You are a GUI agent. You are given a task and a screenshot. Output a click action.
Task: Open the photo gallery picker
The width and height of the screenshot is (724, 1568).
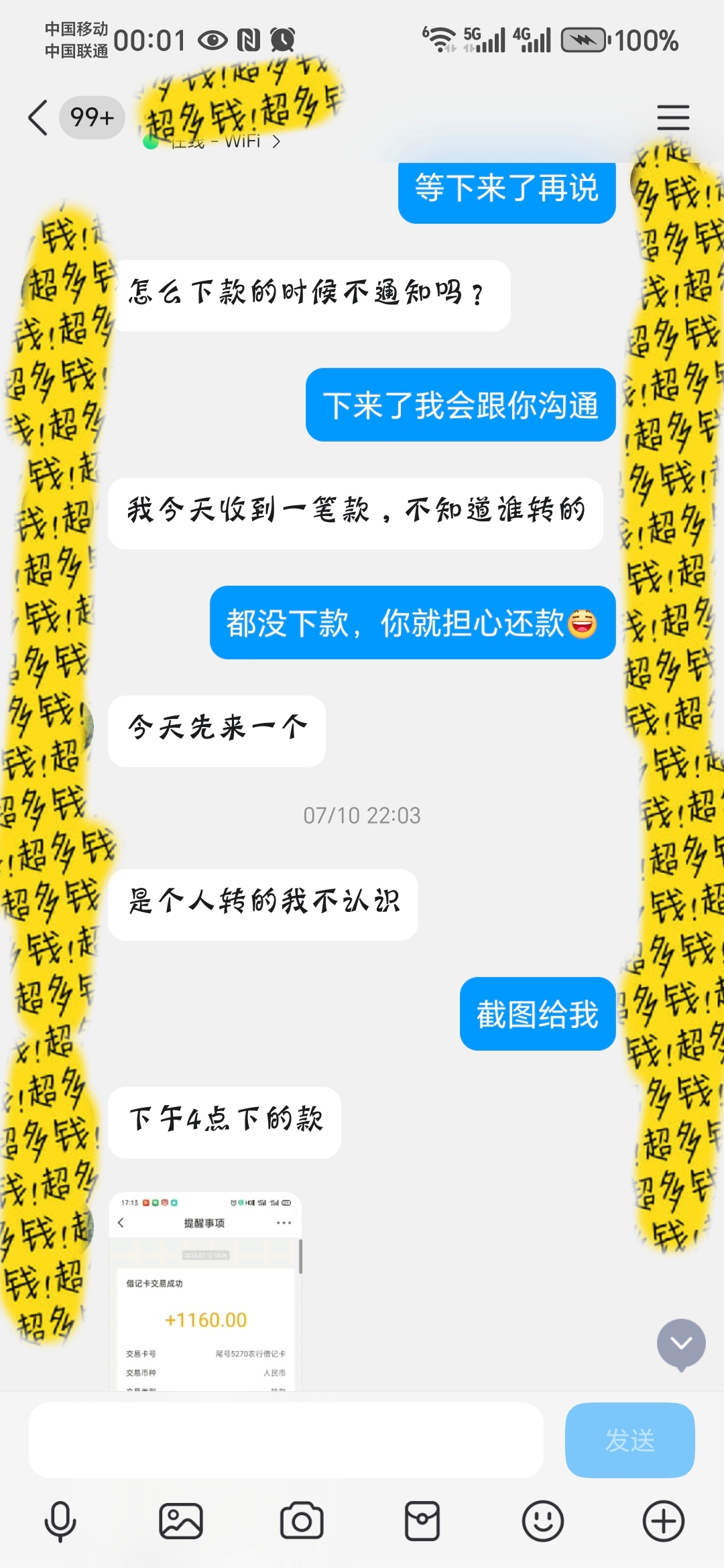[x=180, y=1521]
